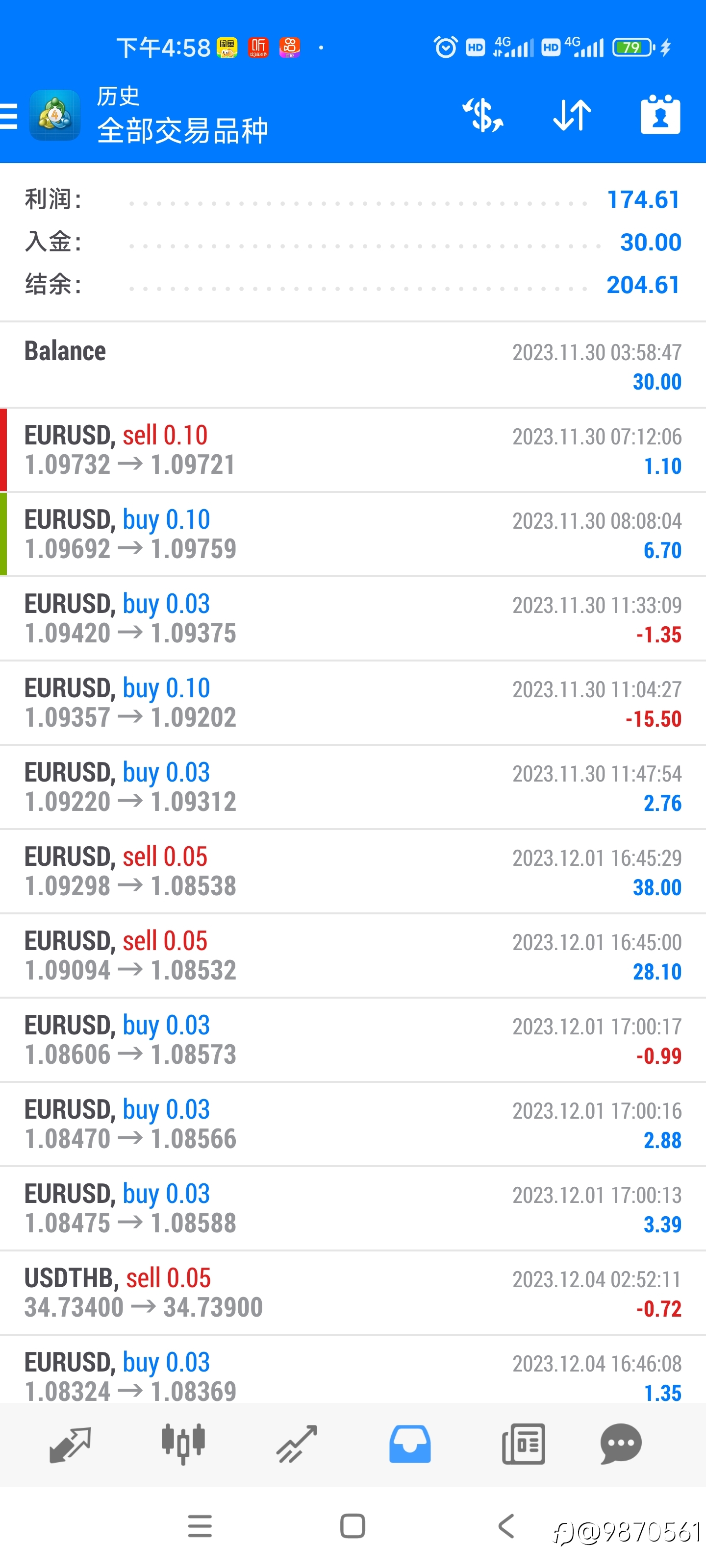Viewport: 706px width, 1568px height.
Task: Change sorting with the up-down arrows icon
Action: [x=572, y=115]
